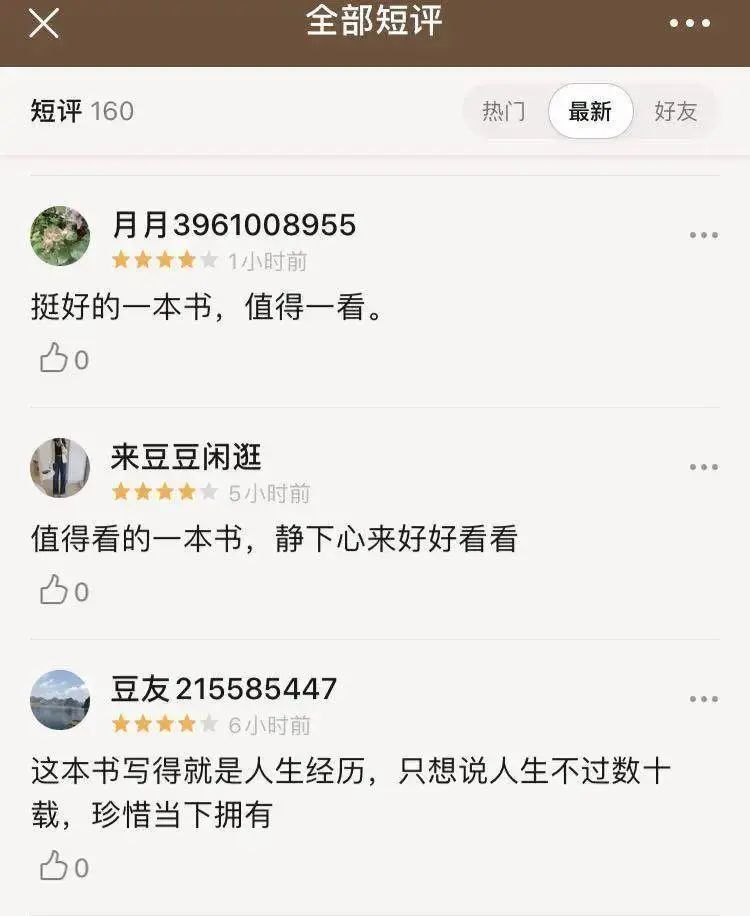Tap the username 豆友215585447
The height and width of the screenshot is (916, 750).
click(x=224, y=689)
